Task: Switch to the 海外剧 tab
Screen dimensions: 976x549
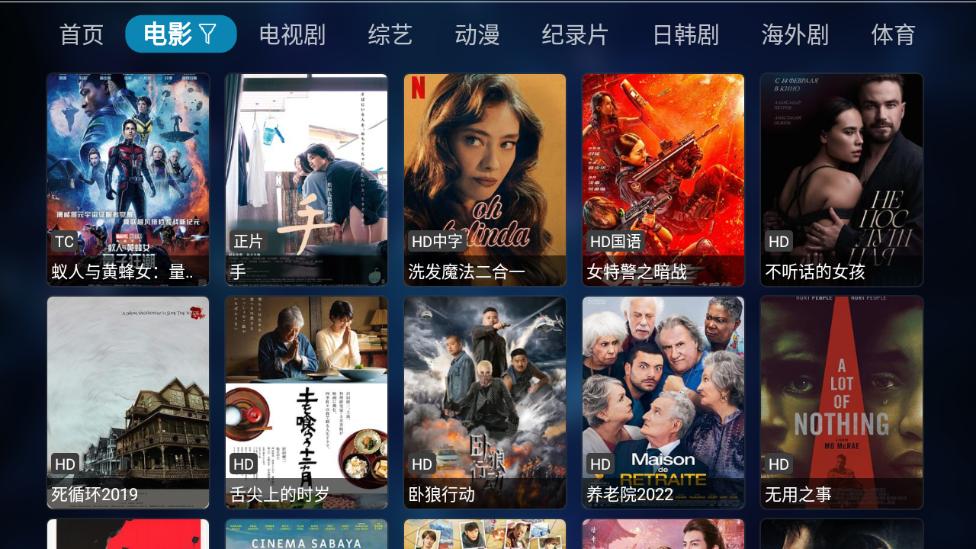Action: (795, 34)
